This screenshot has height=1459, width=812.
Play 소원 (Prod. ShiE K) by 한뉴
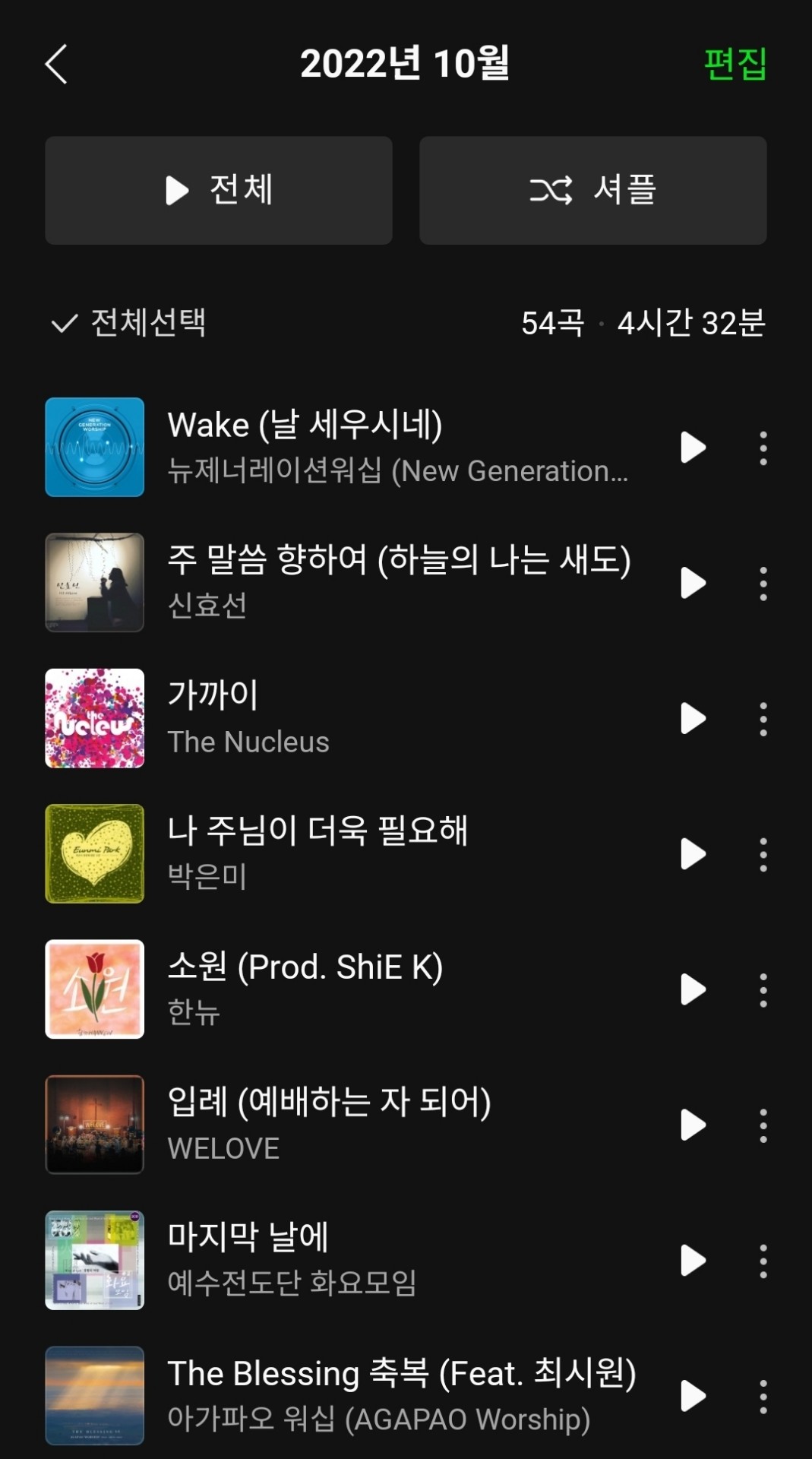(693, 989)
